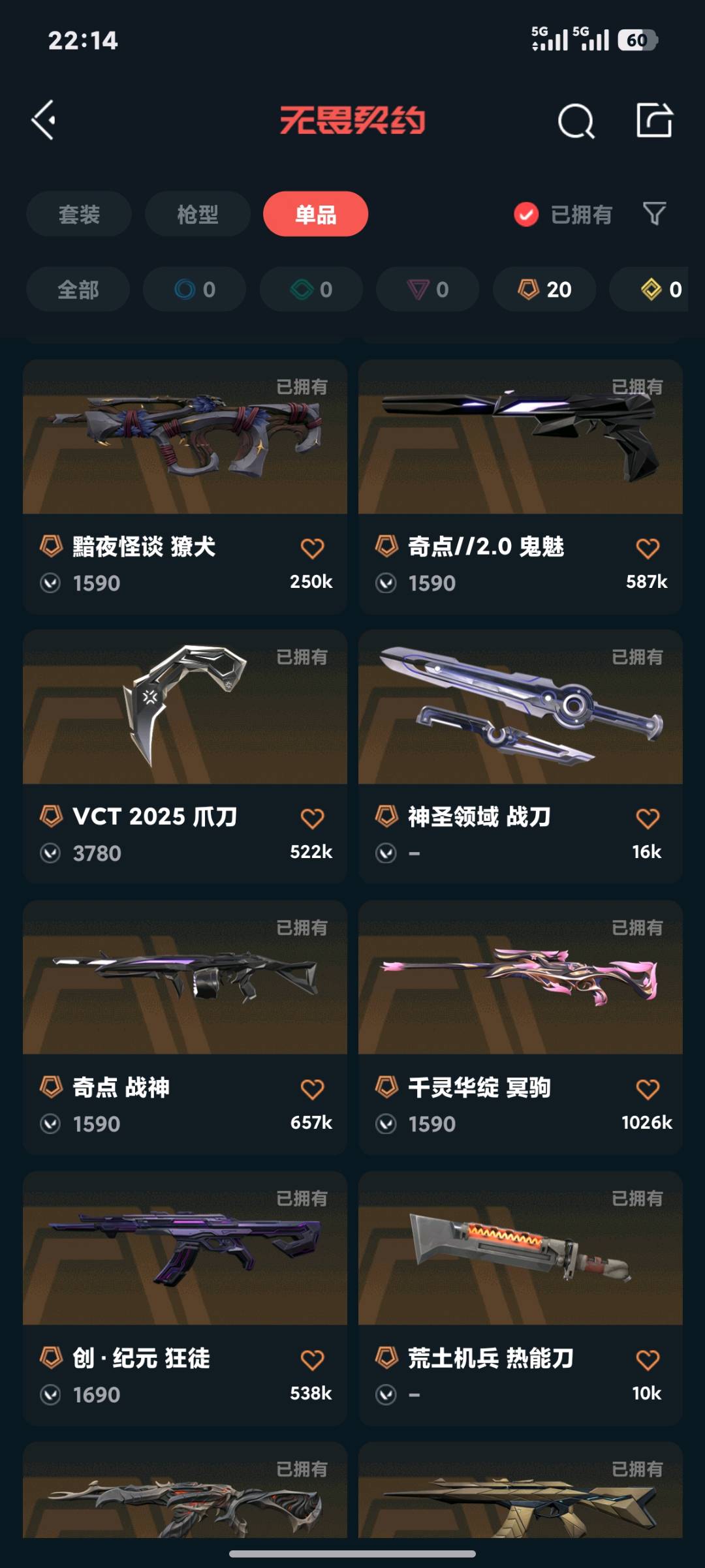Favorite the 奇点//2.0 鬼魅 skin
The image size is (705, 1568).
(648, 548)
